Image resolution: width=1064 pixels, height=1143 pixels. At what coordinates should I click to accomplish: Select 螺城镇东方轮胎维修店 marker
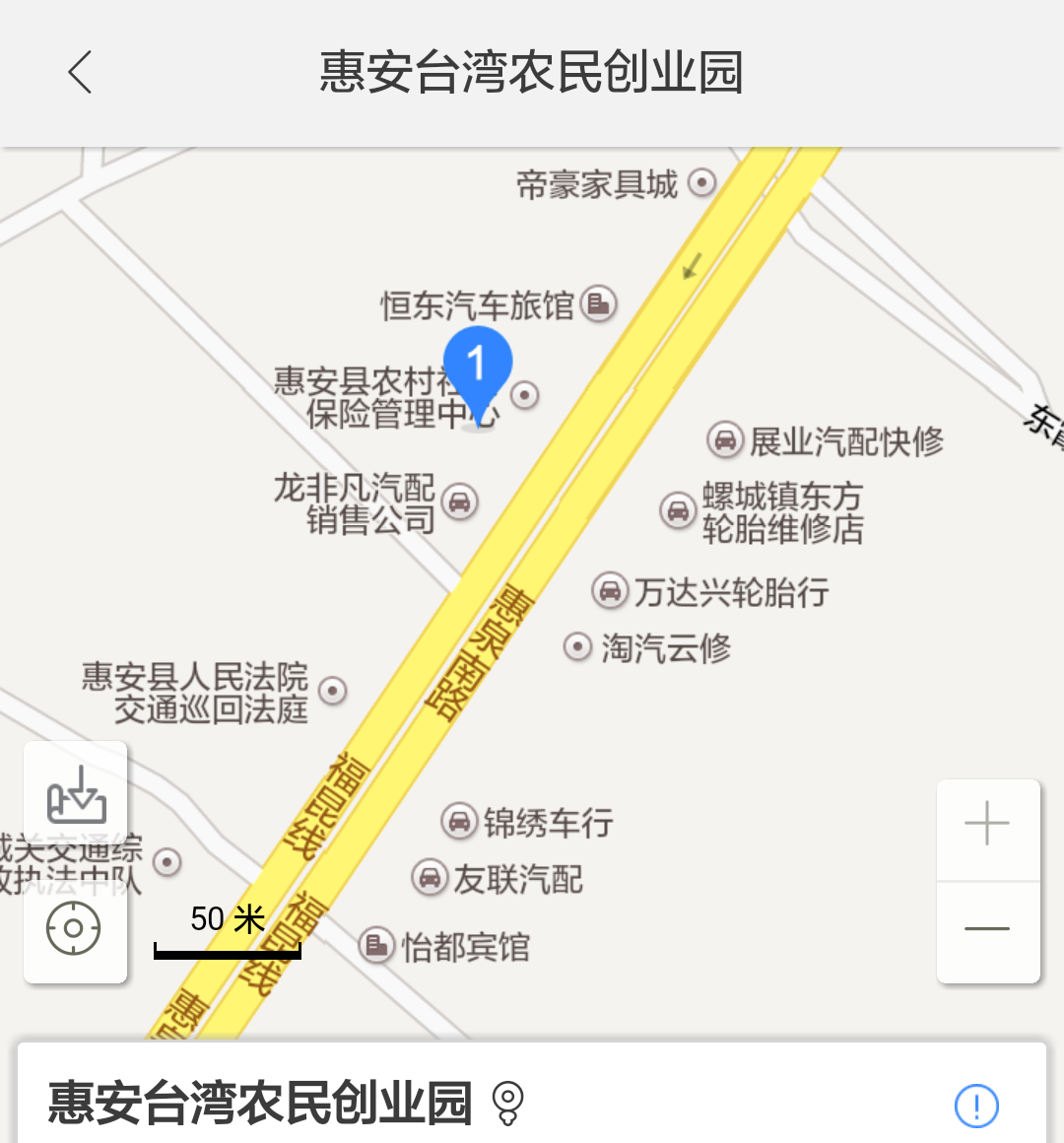click(x=678, y=510)
